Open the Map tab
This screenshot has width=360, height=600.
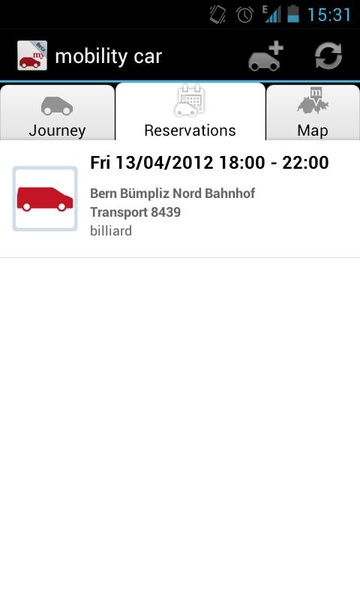pyautogui.click(x=313, y=113)
